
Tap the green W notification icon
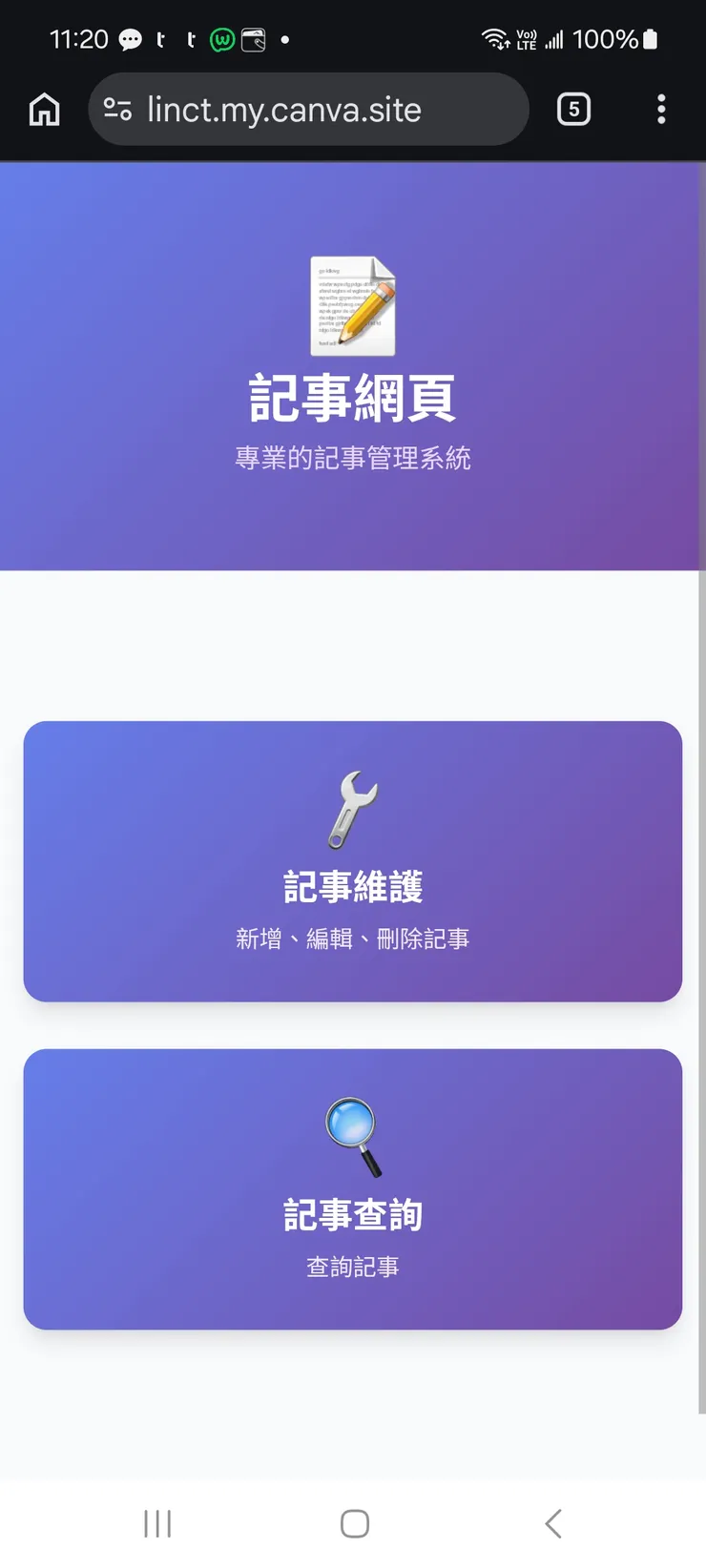pyautogui.click(x=221, y=39)
